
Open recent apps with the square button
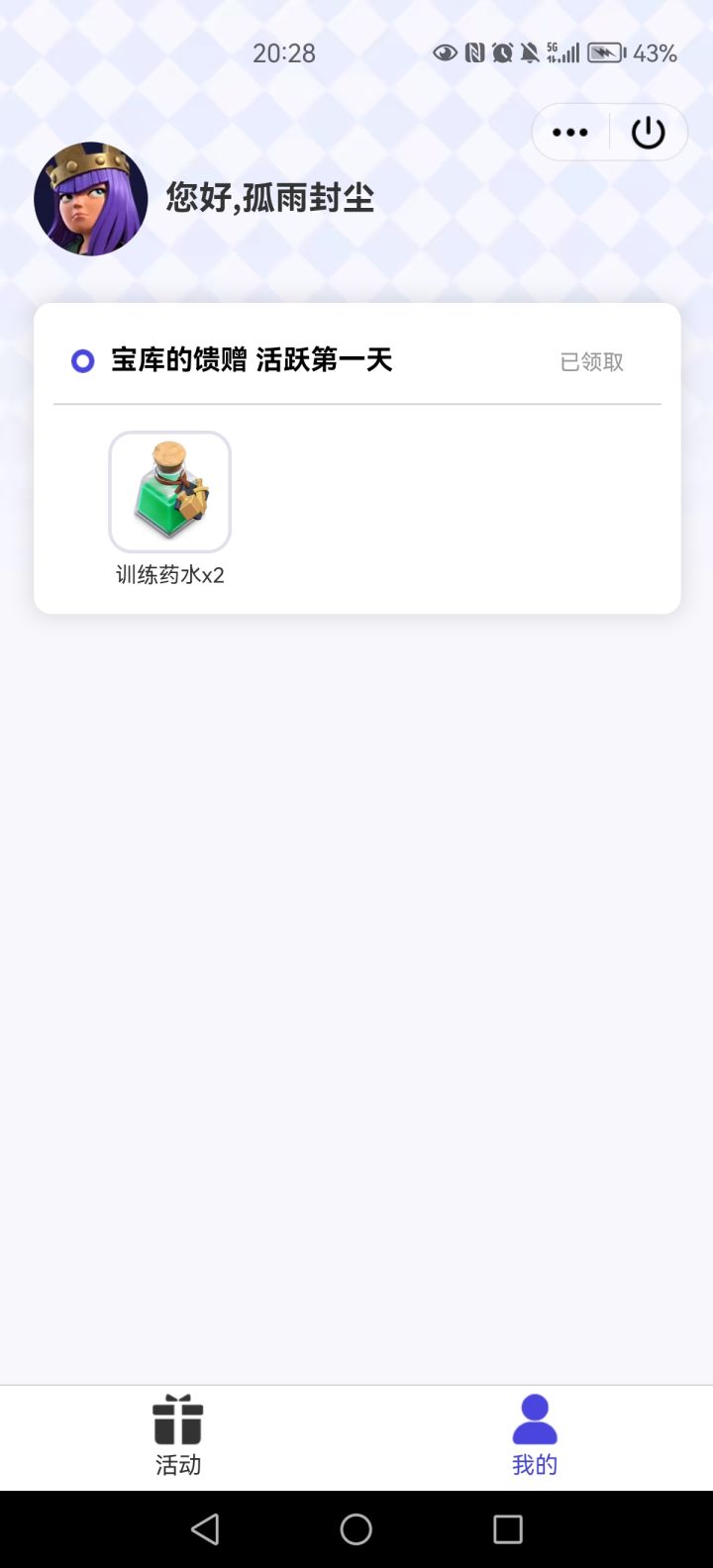[507, 1529]
